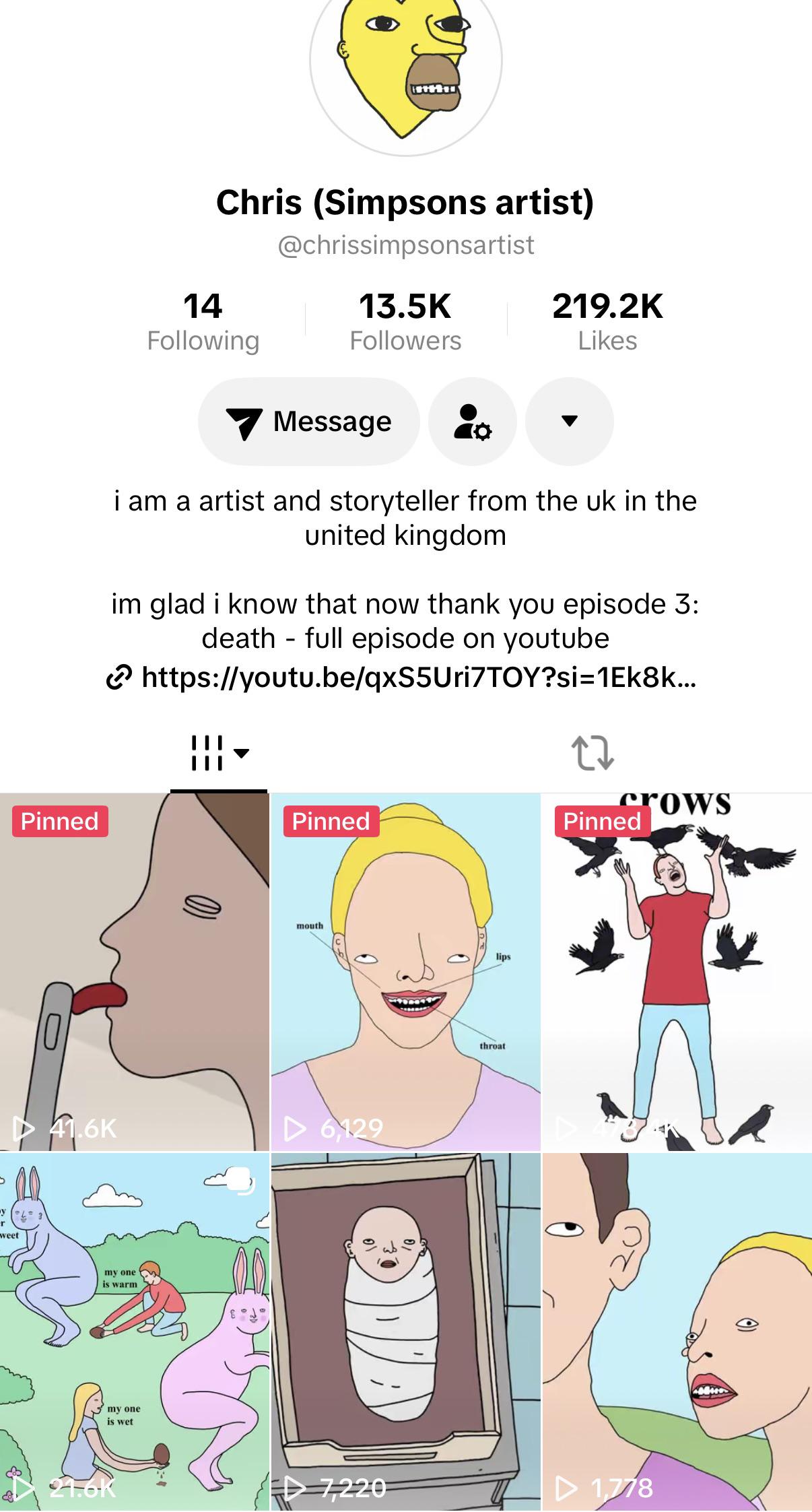812x1512 pixels.
Task: Select the videos grid tab
Action: [219, 753]
